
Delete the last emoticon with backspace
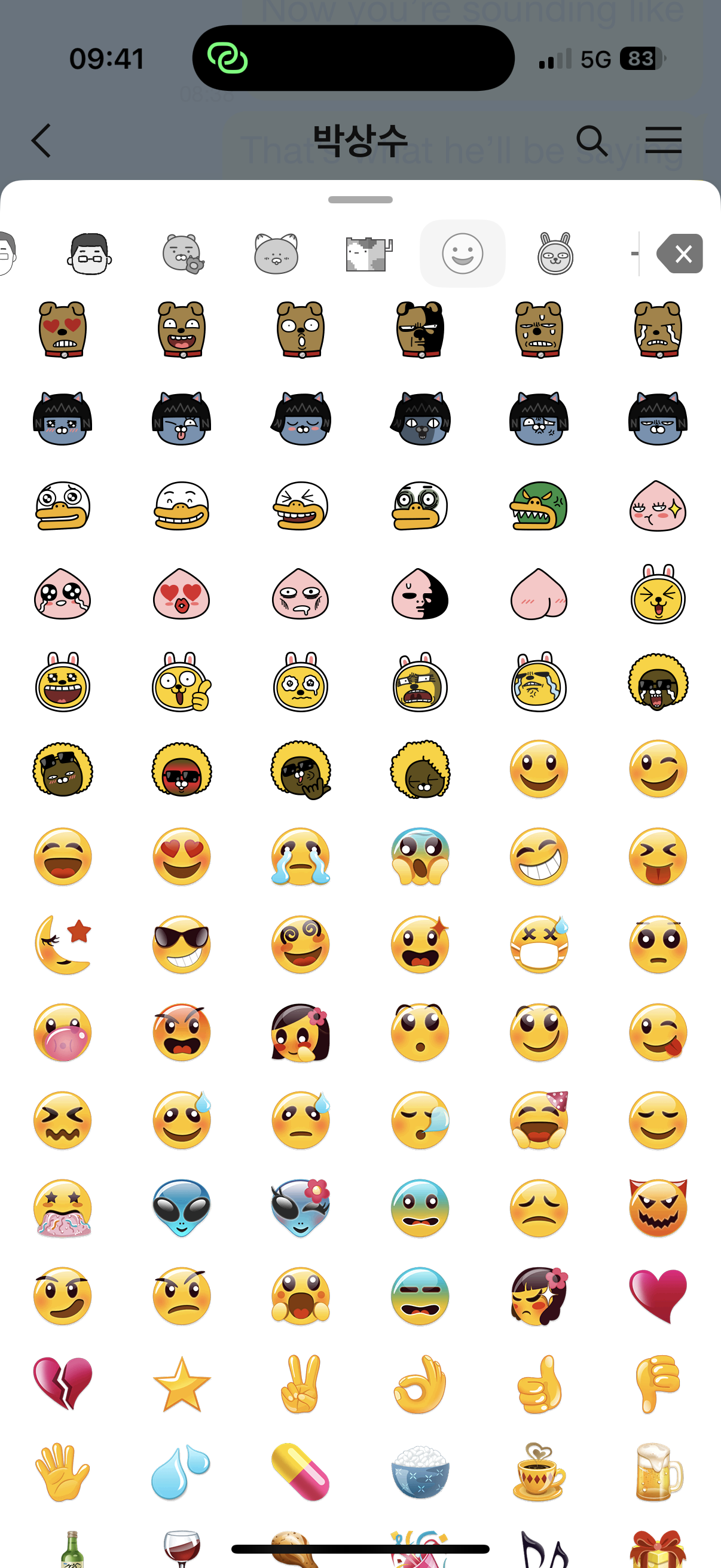[x=680, y=254]
